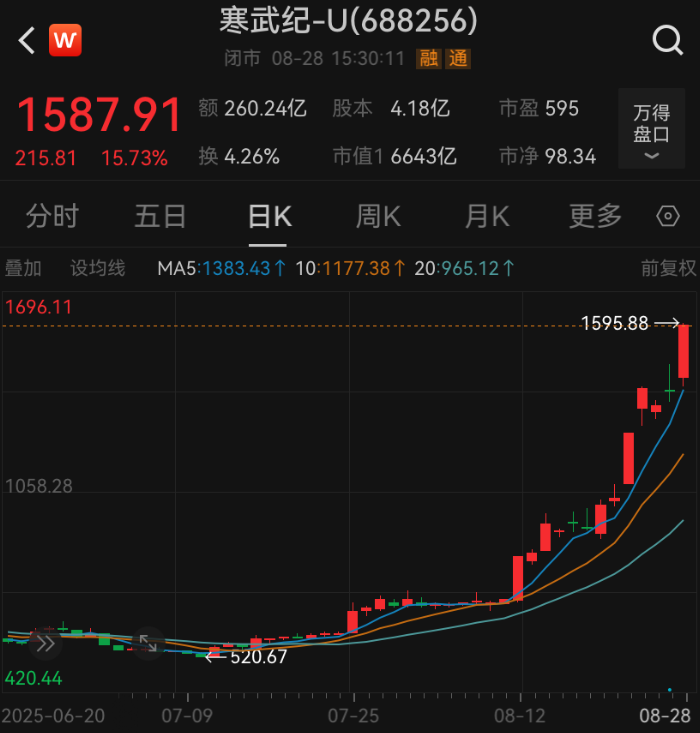Open 设均线 moving average settings
700x733 pixels.
coord(98,268)
